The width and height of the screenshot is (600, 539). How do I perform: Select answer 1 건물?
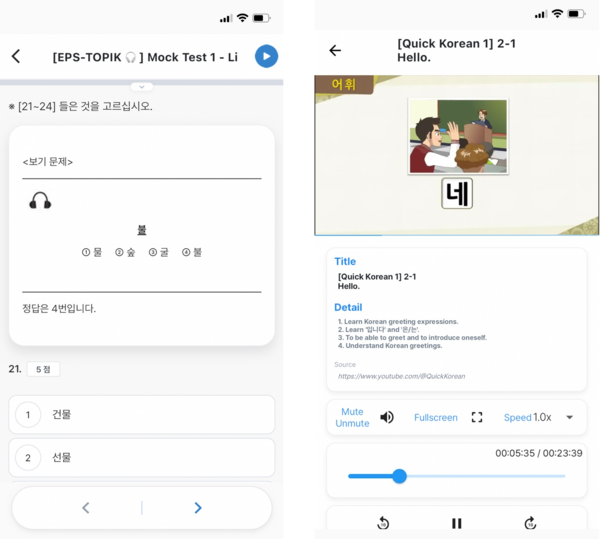tap(141, 414)
